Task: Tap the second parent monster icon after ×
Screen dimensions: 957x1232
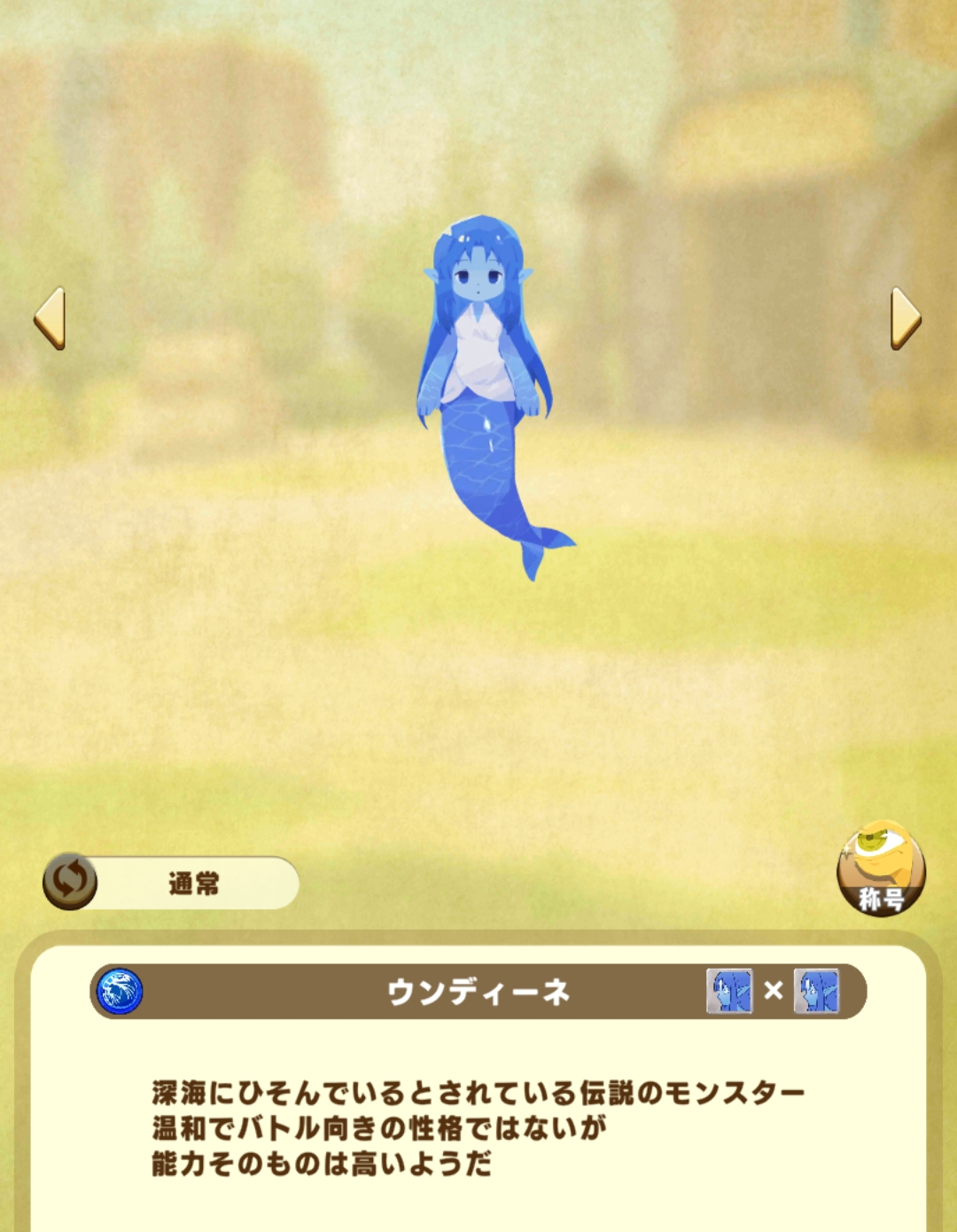Action: [x=816, y=991]
